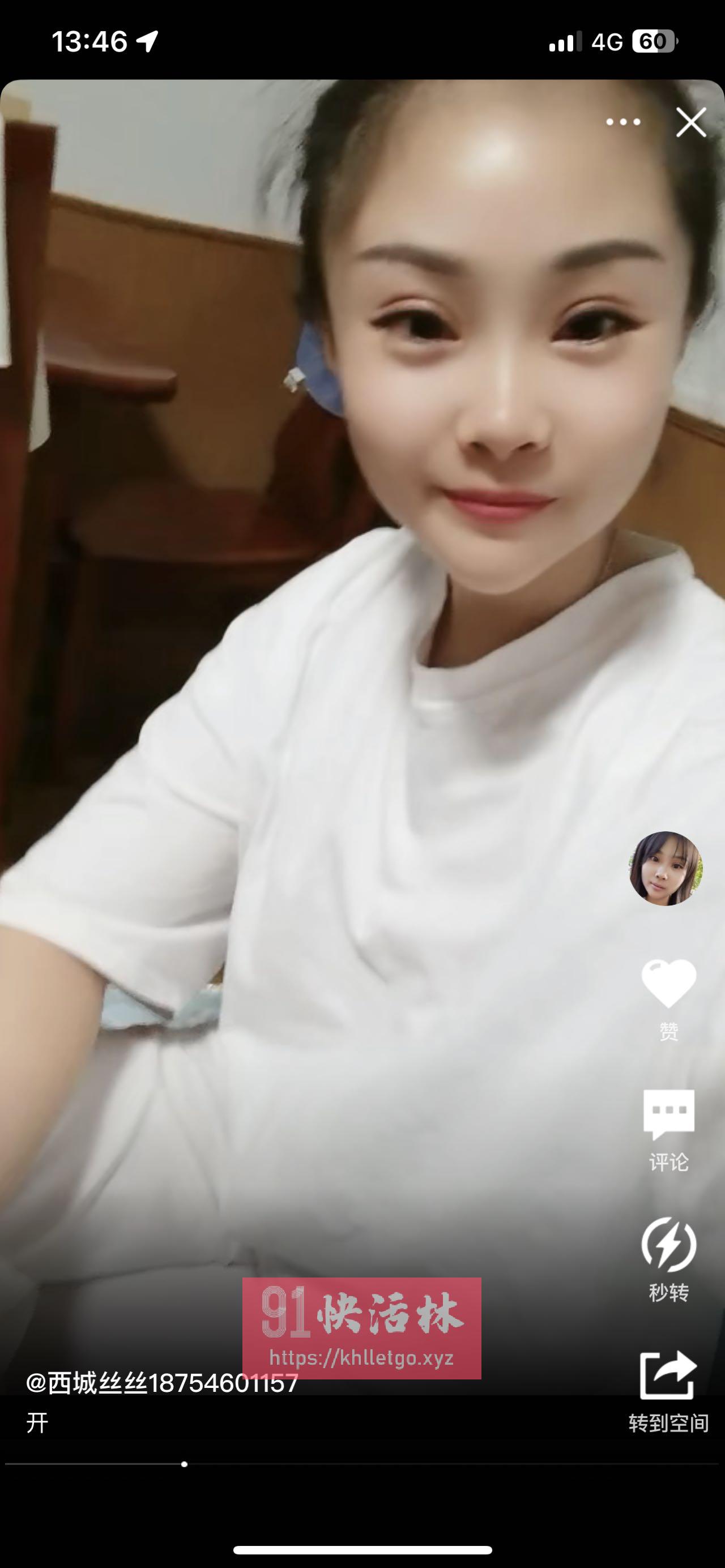The height and width of the screenshot is (1568, 725).
Task: Open the uploader's profile avatar
Action: [666, 869]
